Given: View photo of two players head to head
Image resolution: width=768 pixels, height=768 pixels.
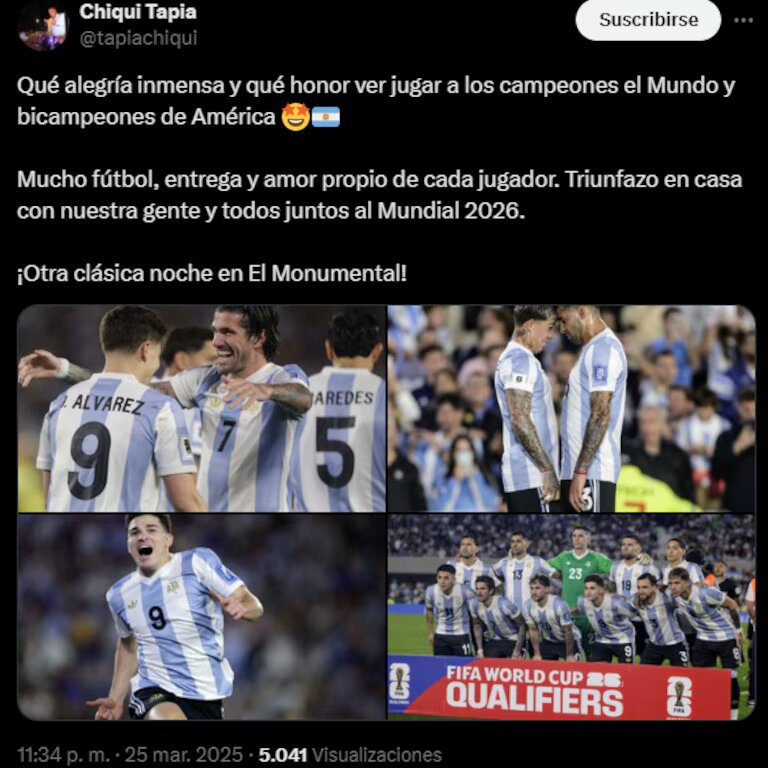Looking at the screenshot, I should pos(571,408).
